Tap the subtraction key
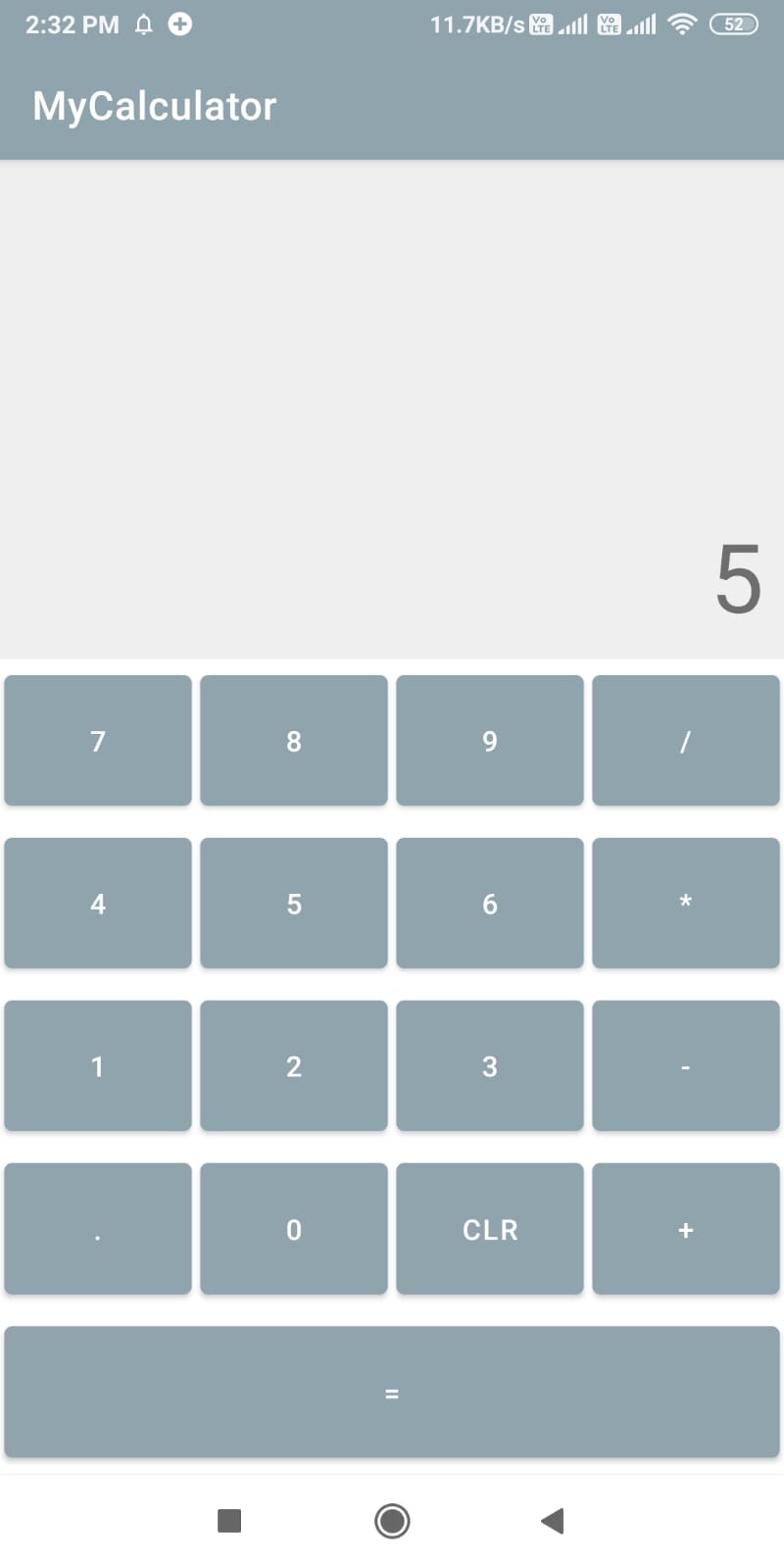784x1568 pixels. pyautogui.click(x=686, y=1066)
